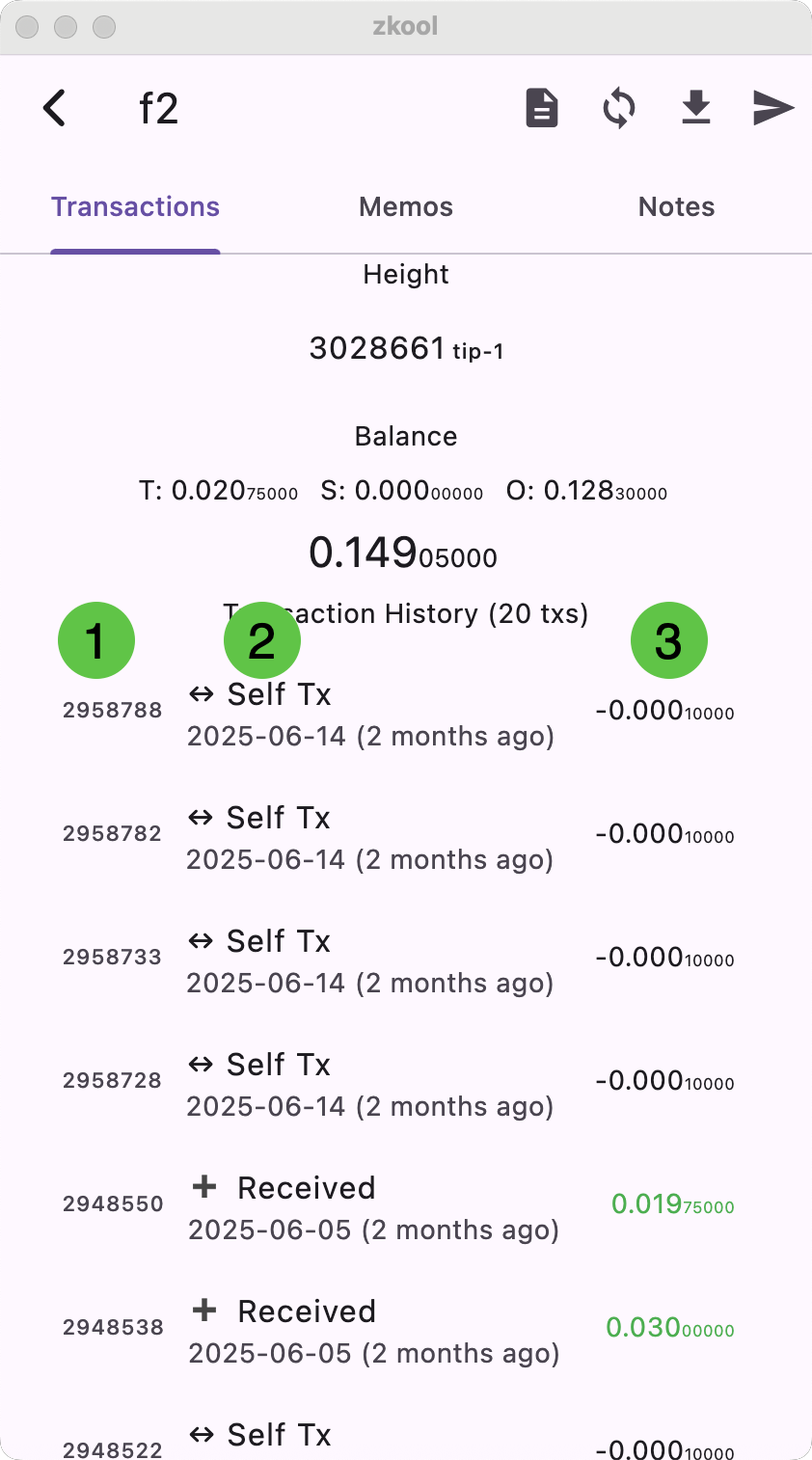Switch to the Notes tab
812x1460 pixels.
point(676,205)
